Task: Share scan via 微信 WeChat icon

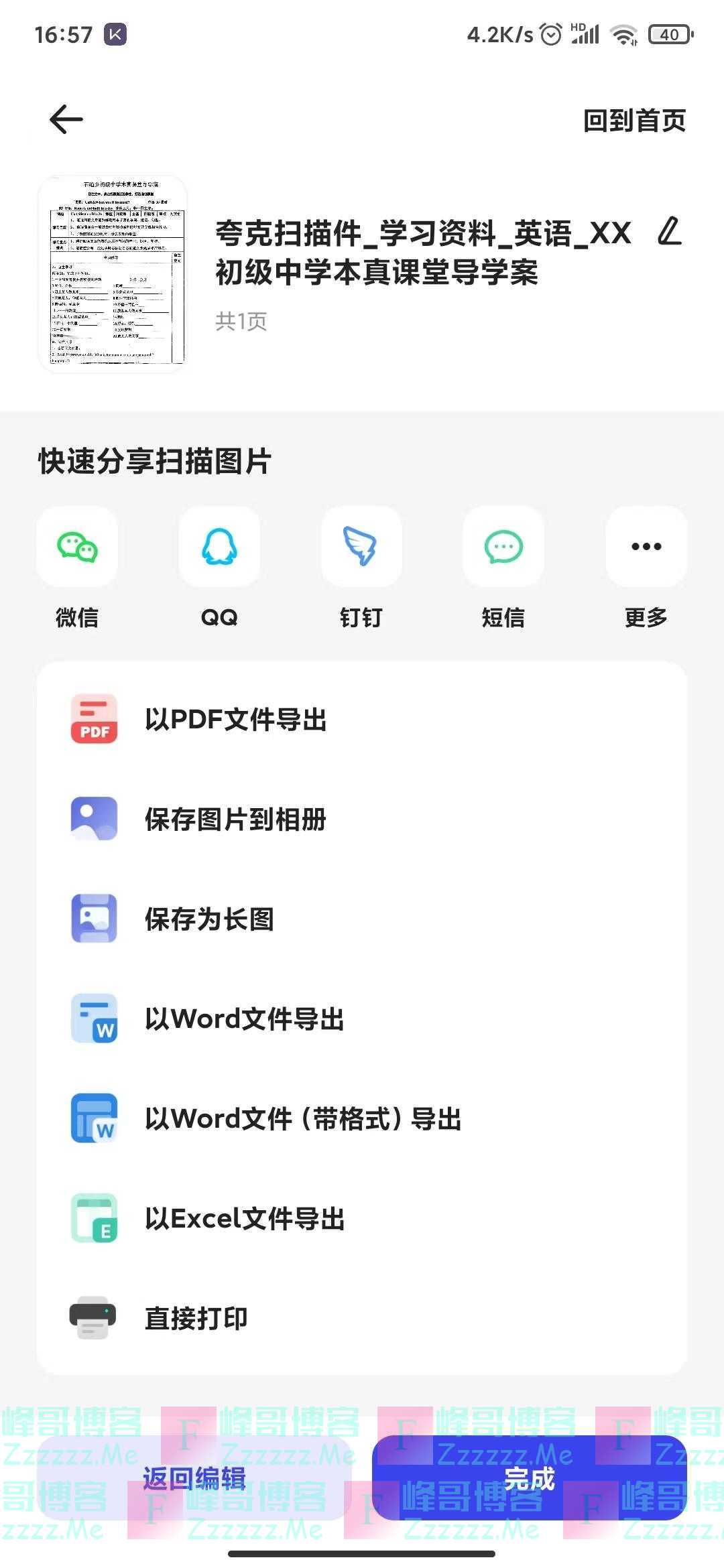Action: [x=77, y=546]
